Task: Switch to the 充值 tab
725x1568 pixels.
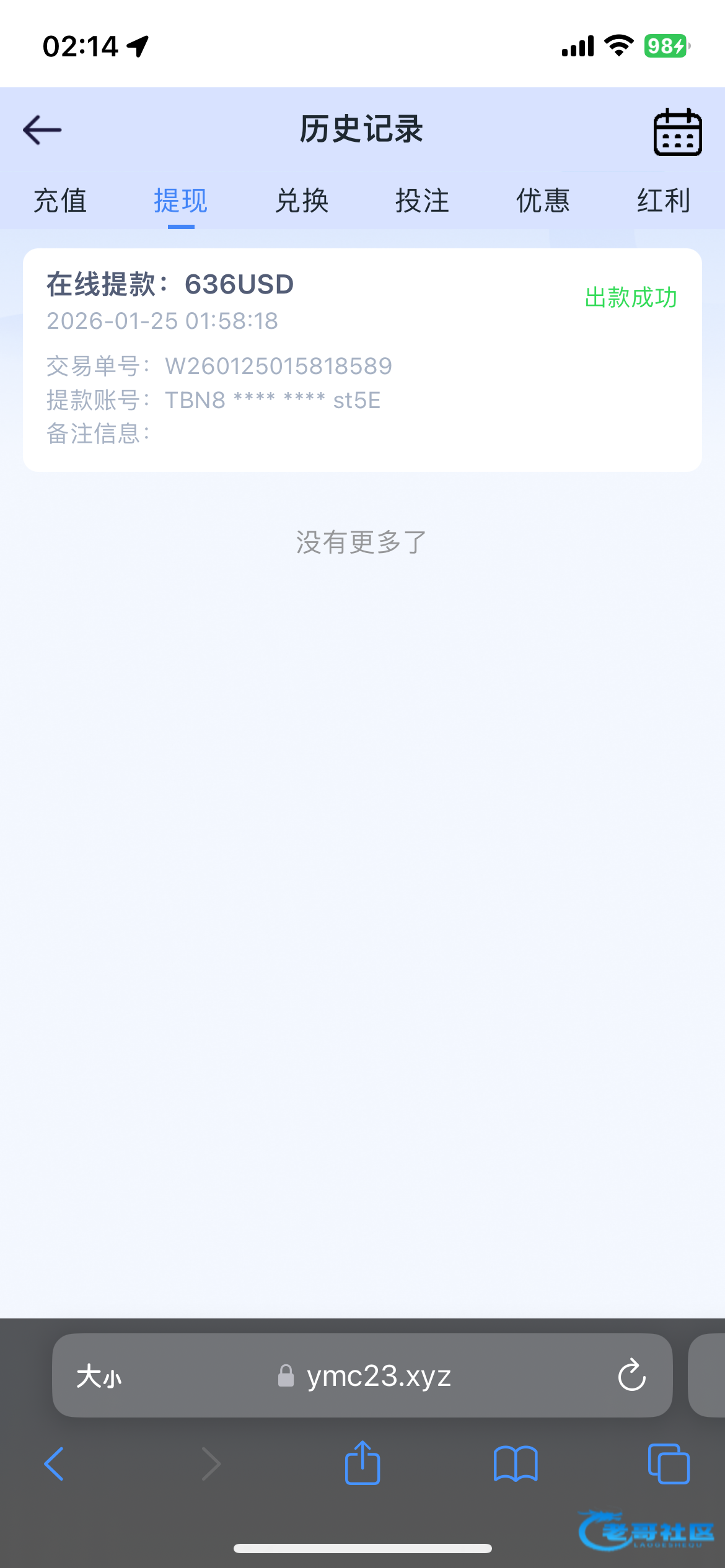Action: pyautogui.click(x=60, y=201)
